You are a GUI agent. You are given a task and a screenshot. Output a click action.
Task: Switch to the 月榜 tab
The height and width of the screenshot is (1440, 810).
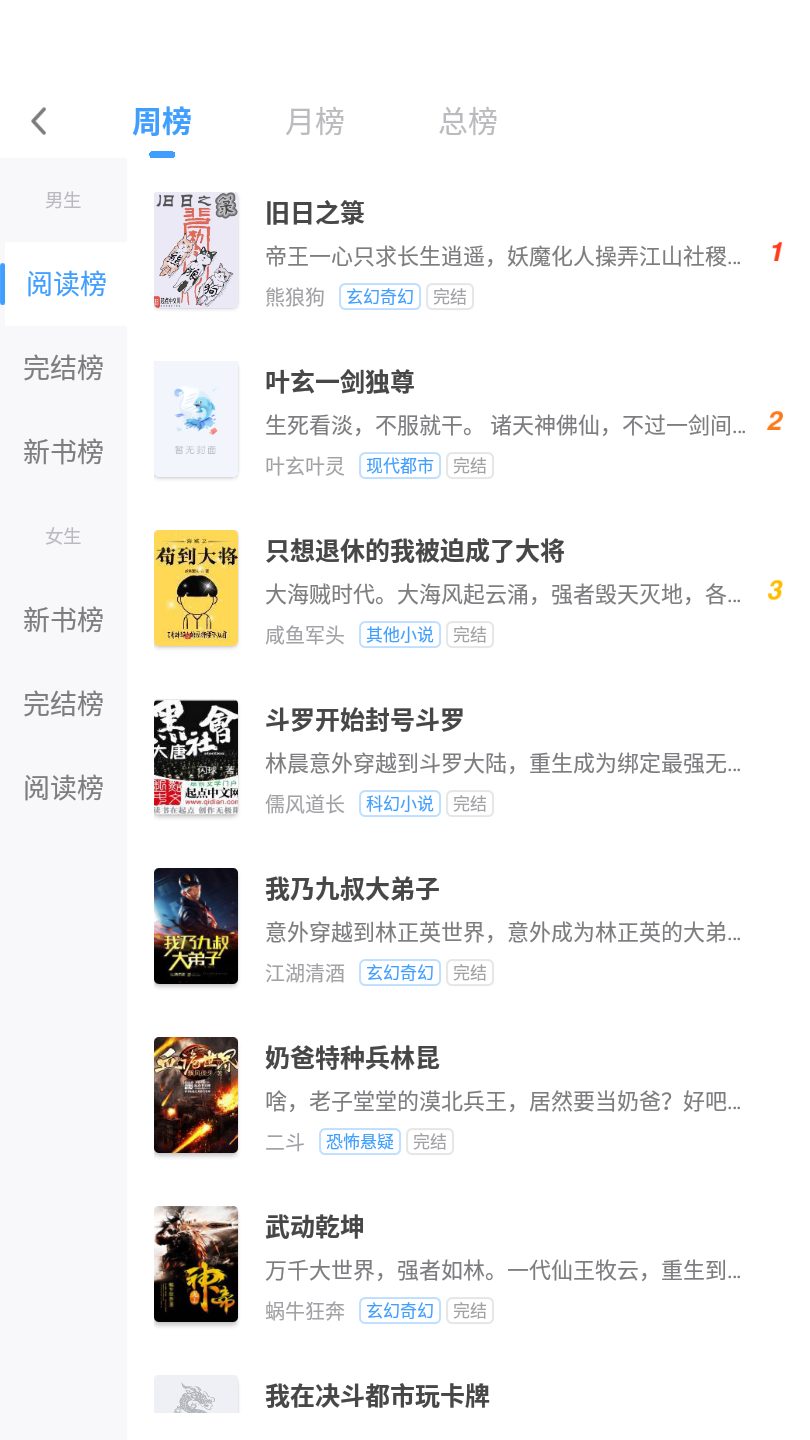[315, 122]
